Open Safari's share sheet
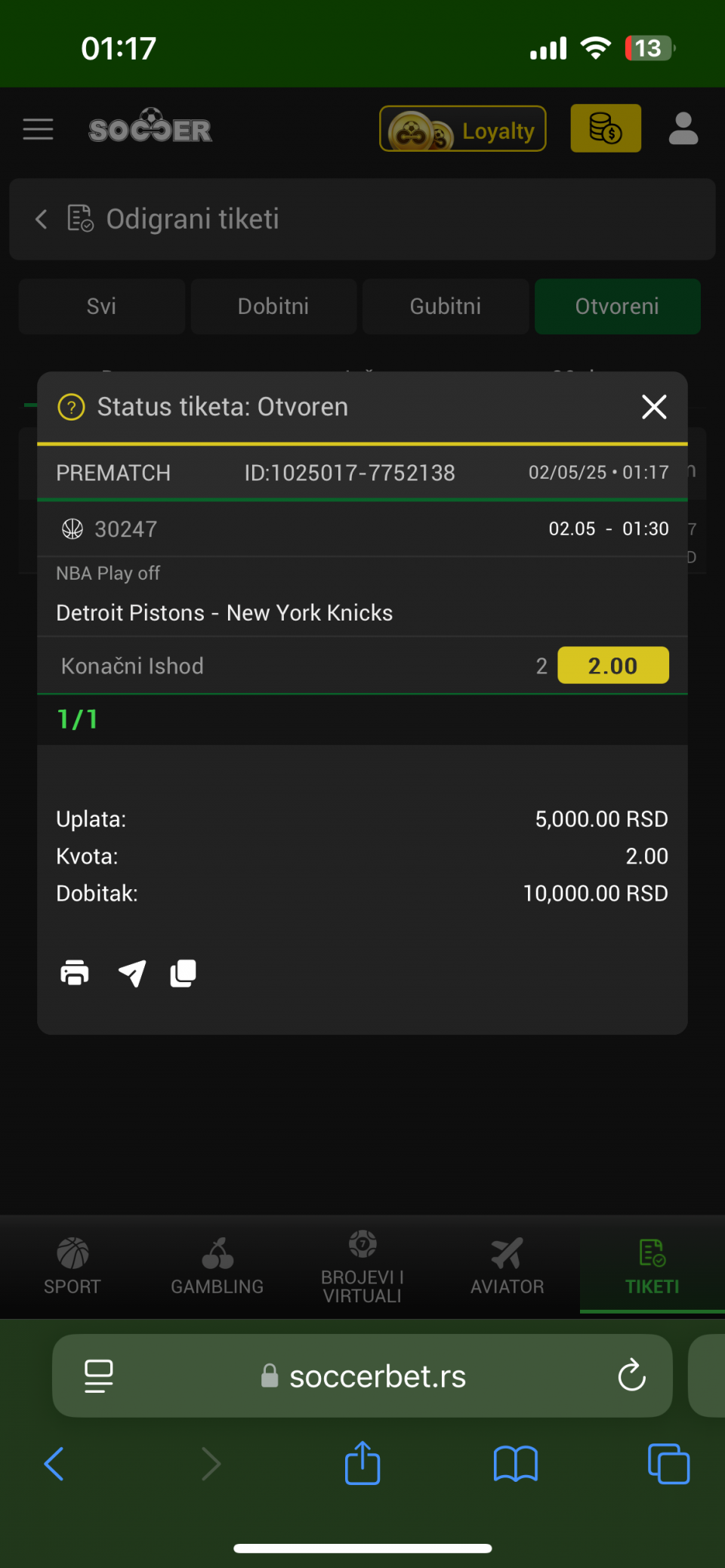This screenshot has width=725, height=1568. coord(362,1463)
